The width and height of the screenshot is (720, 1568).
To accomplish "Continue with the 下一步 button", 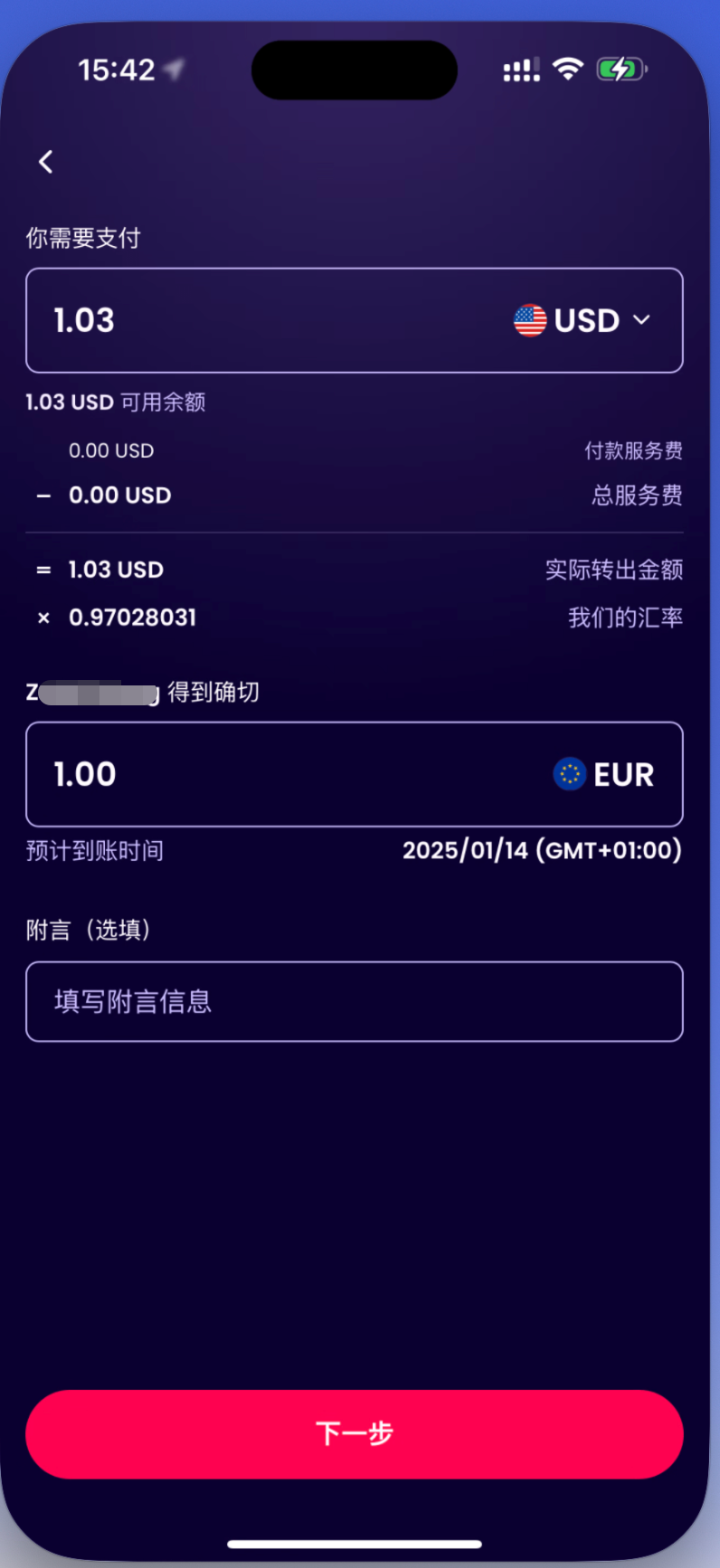I will coord(354,1433).
